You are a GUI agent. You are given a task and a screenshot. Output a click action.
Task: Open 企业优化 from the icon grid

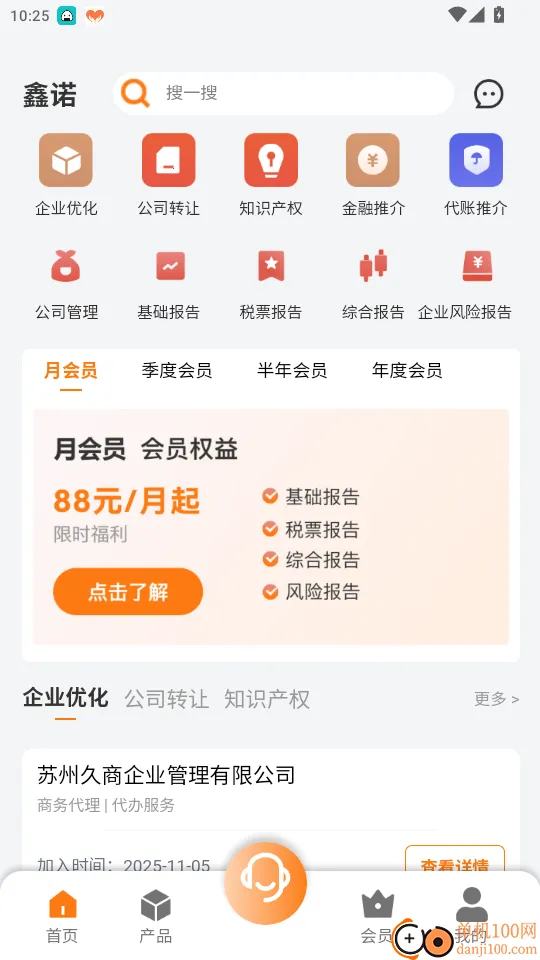pos(66,175)
